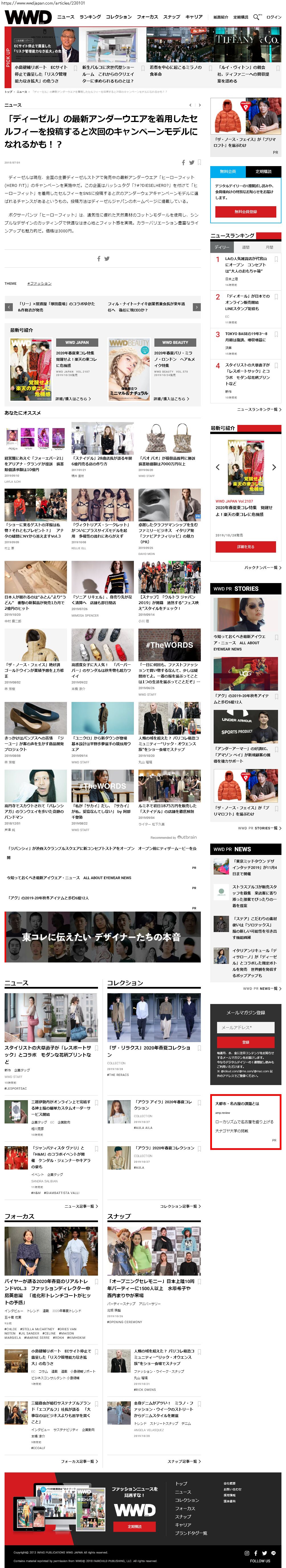Open ニュースランキング一覧 link
Viewport: 286px width, 1568px height.
coord(259,410)
